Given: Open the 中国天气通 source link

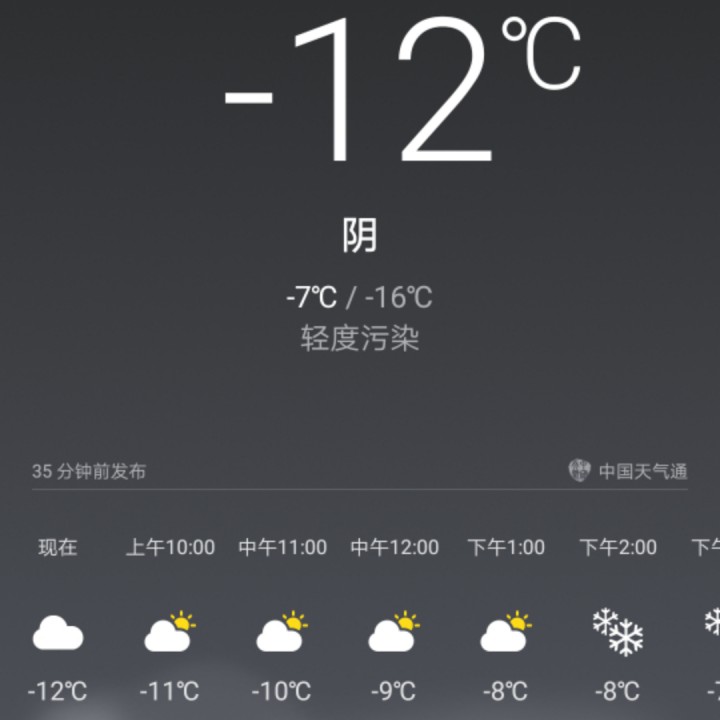Looking at the screenshot, I should (629, 471).
